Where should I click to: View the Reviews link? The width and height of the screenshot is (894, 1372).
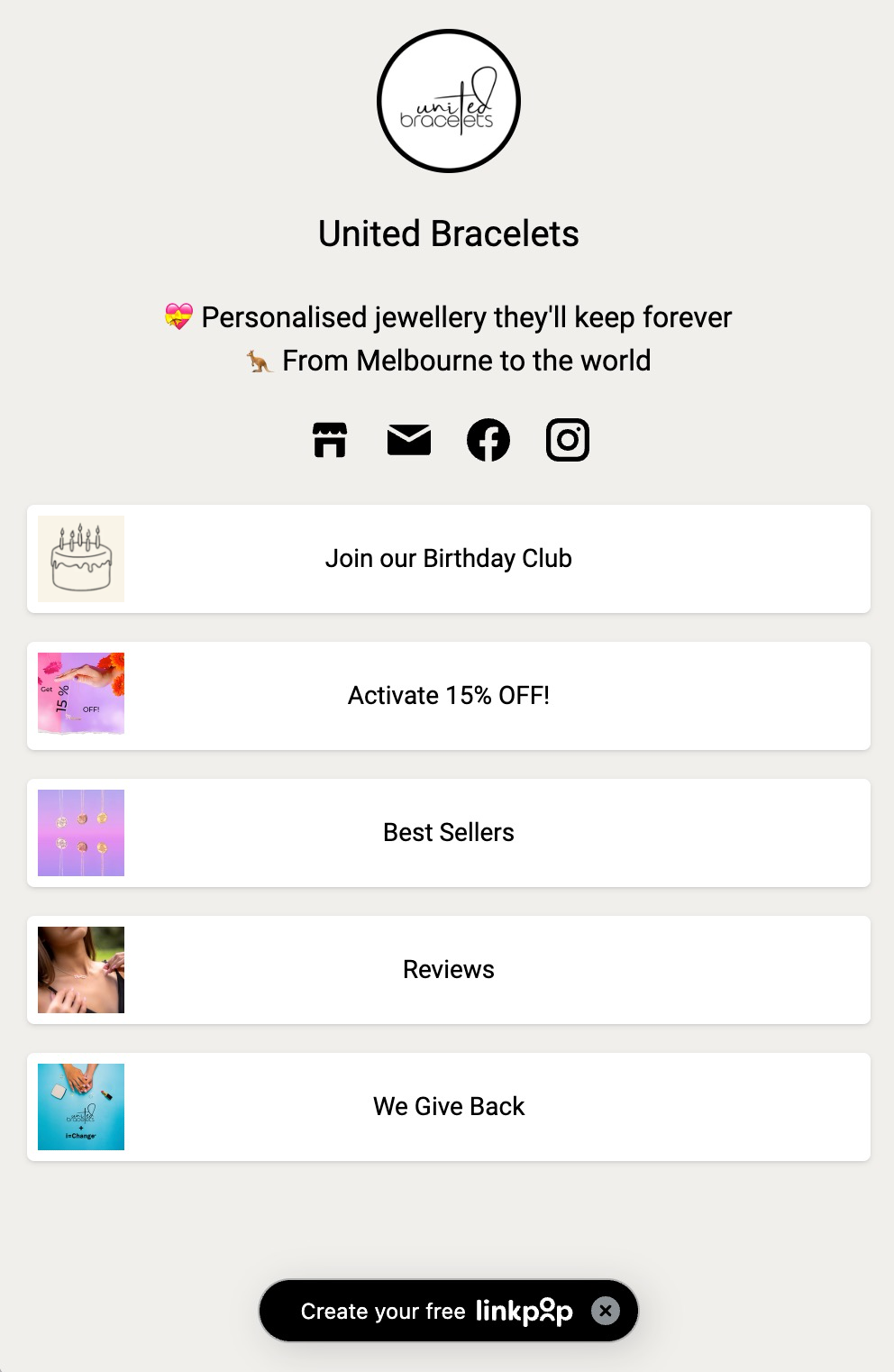coord(448,970)
